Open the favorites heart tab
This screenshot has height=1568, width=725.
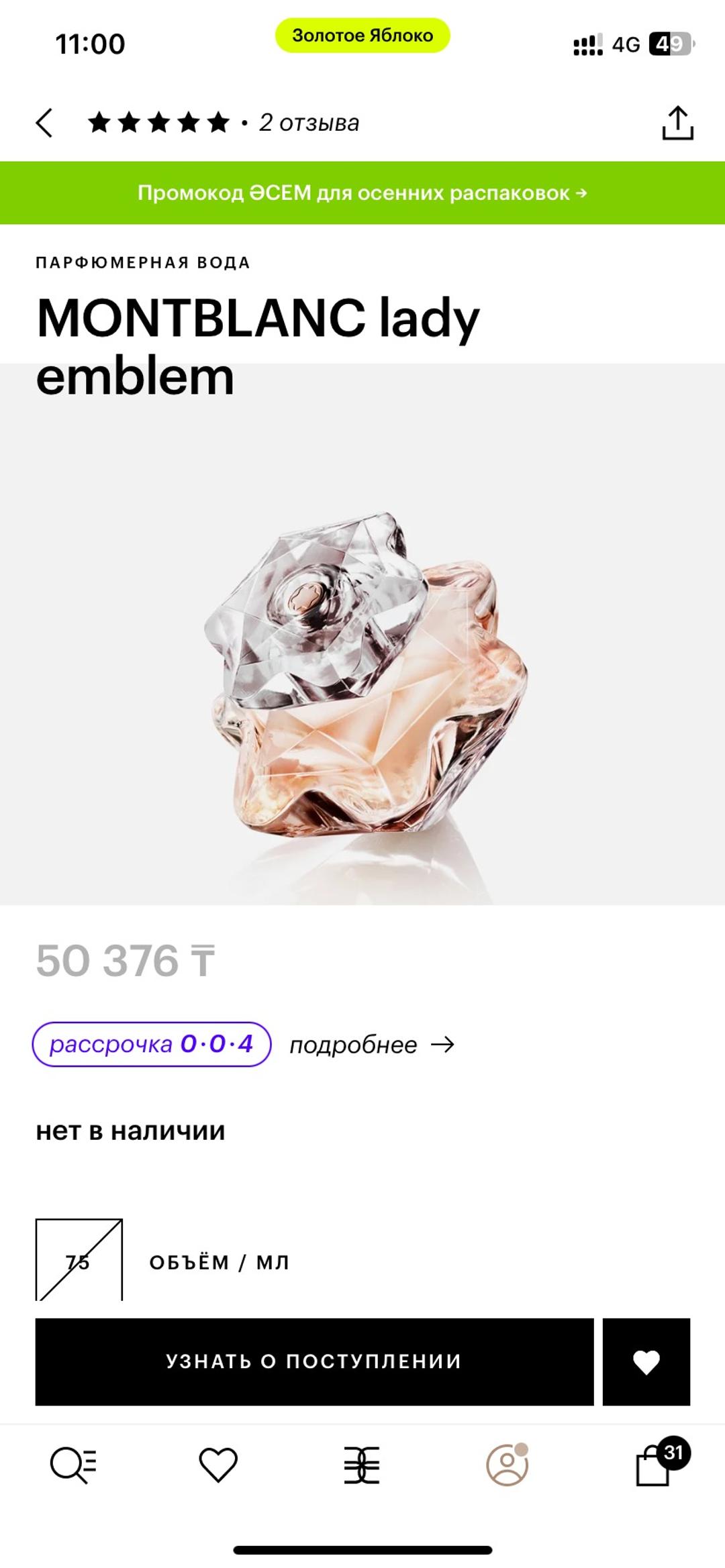[218, 1465]
